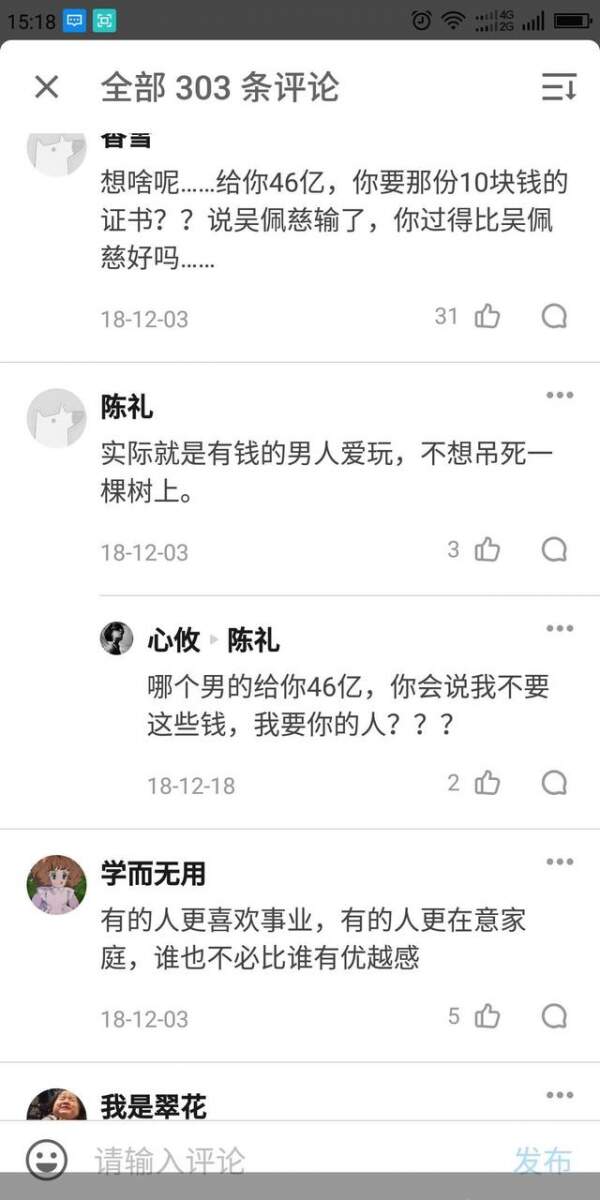
Task: Open the emoji picker
Action: (x=46, y=1160)
